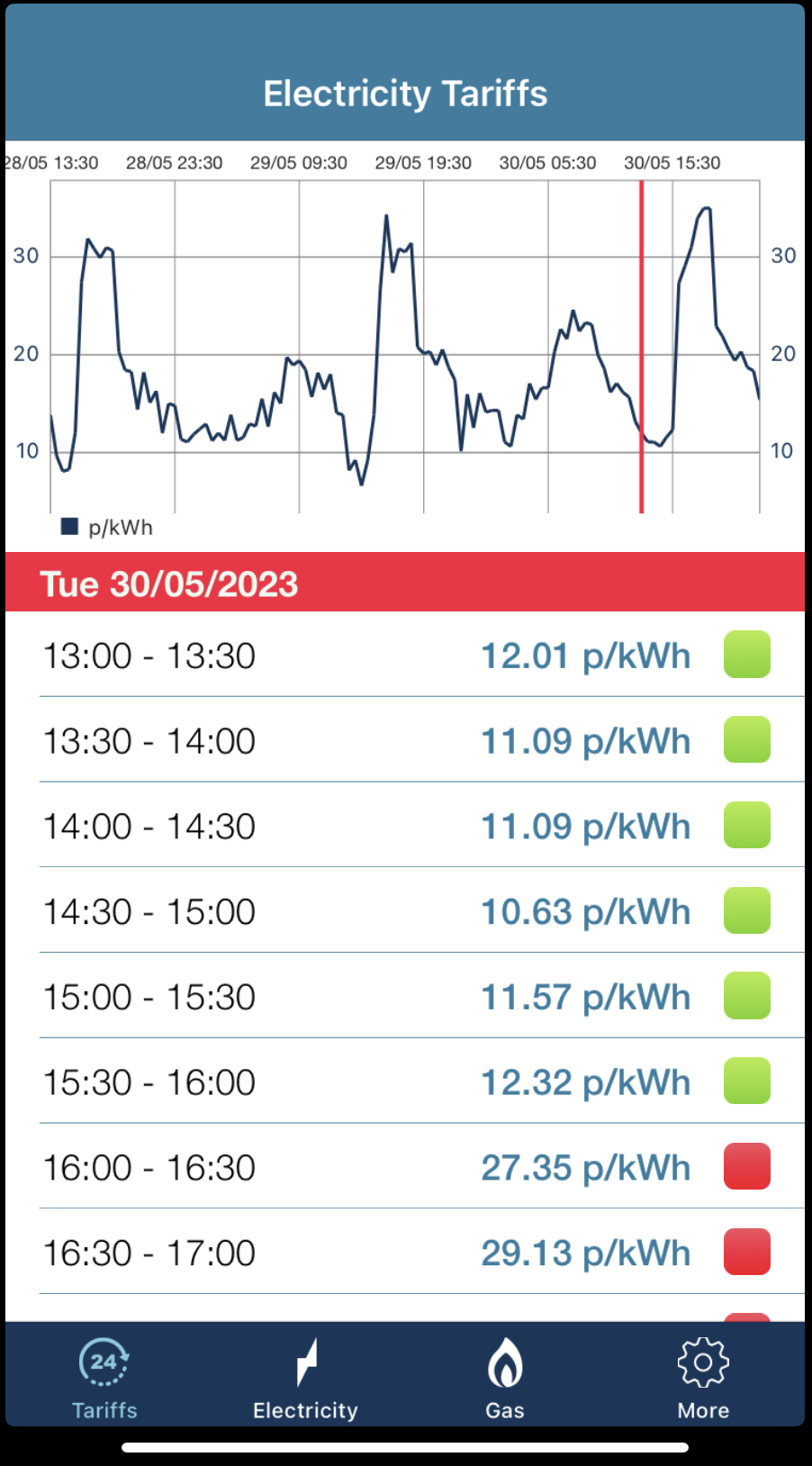The width and height of the screenshot is (812, 1466).
Task: Select the 13:00 - 13:30 tariff row
Action: tap(405, 655)
